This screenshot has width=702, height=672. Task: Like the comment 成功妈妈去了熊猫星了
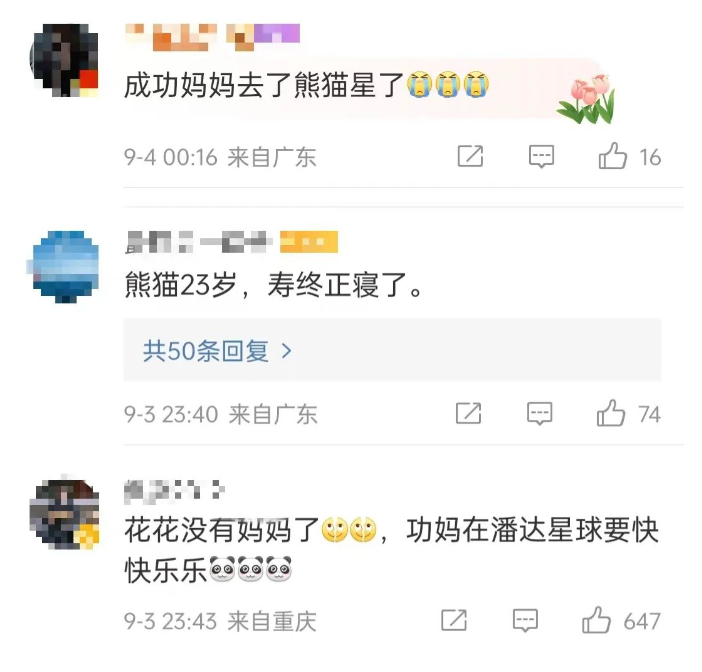[613, 157]
